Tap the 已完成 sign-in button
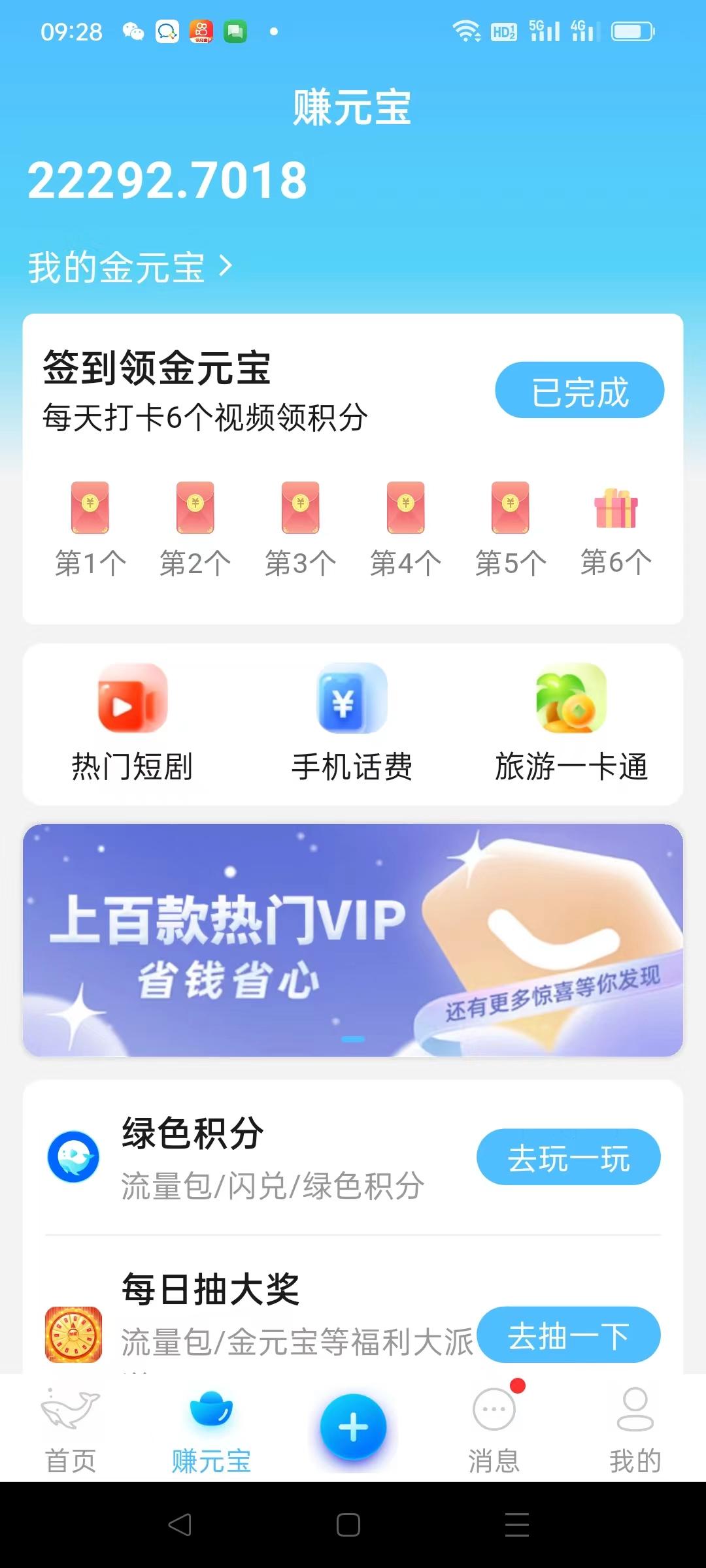 point(579,391)
